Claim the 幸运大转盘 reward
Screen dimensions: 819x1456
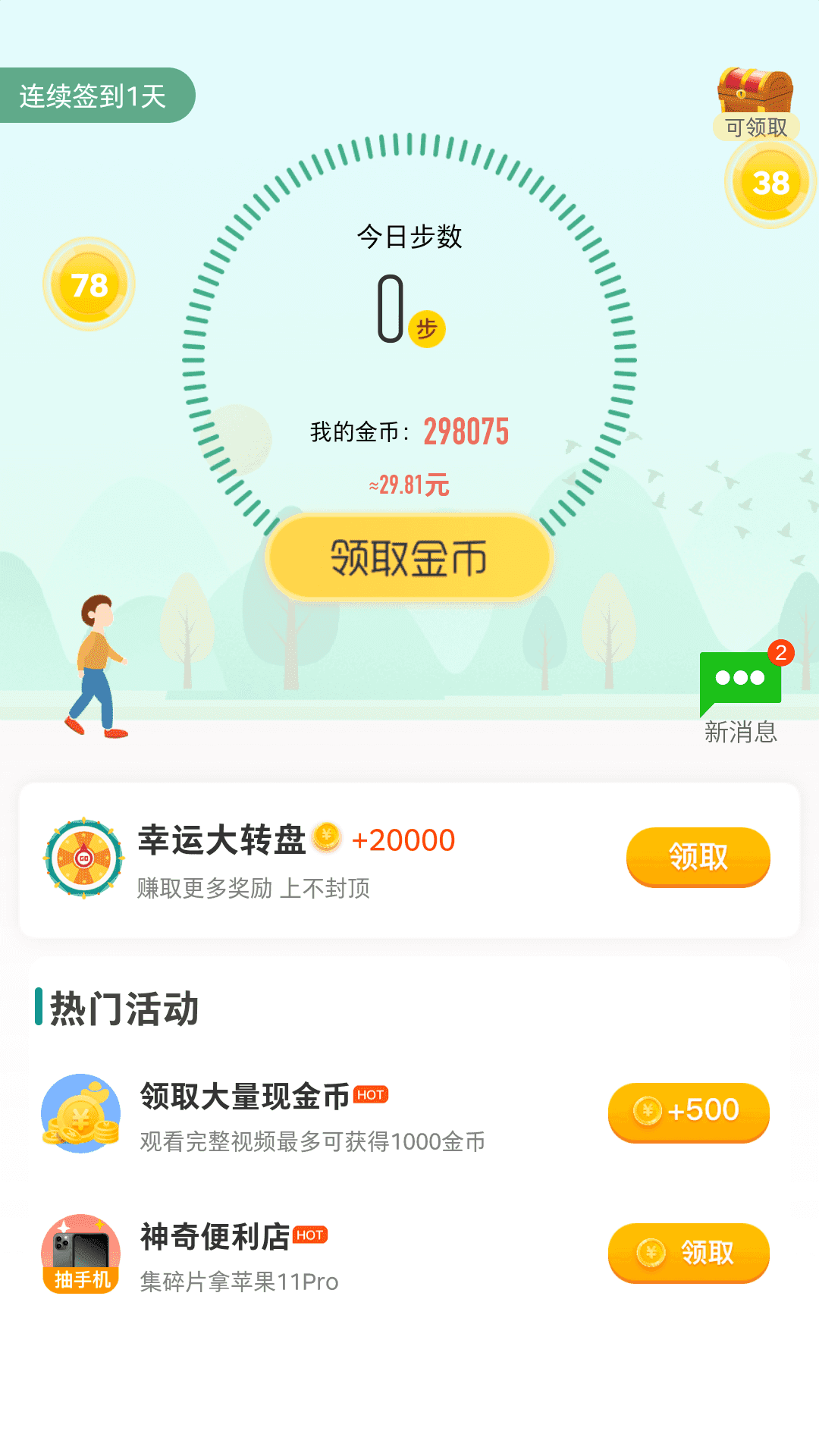pyautogui.click(x=698, y=857)
